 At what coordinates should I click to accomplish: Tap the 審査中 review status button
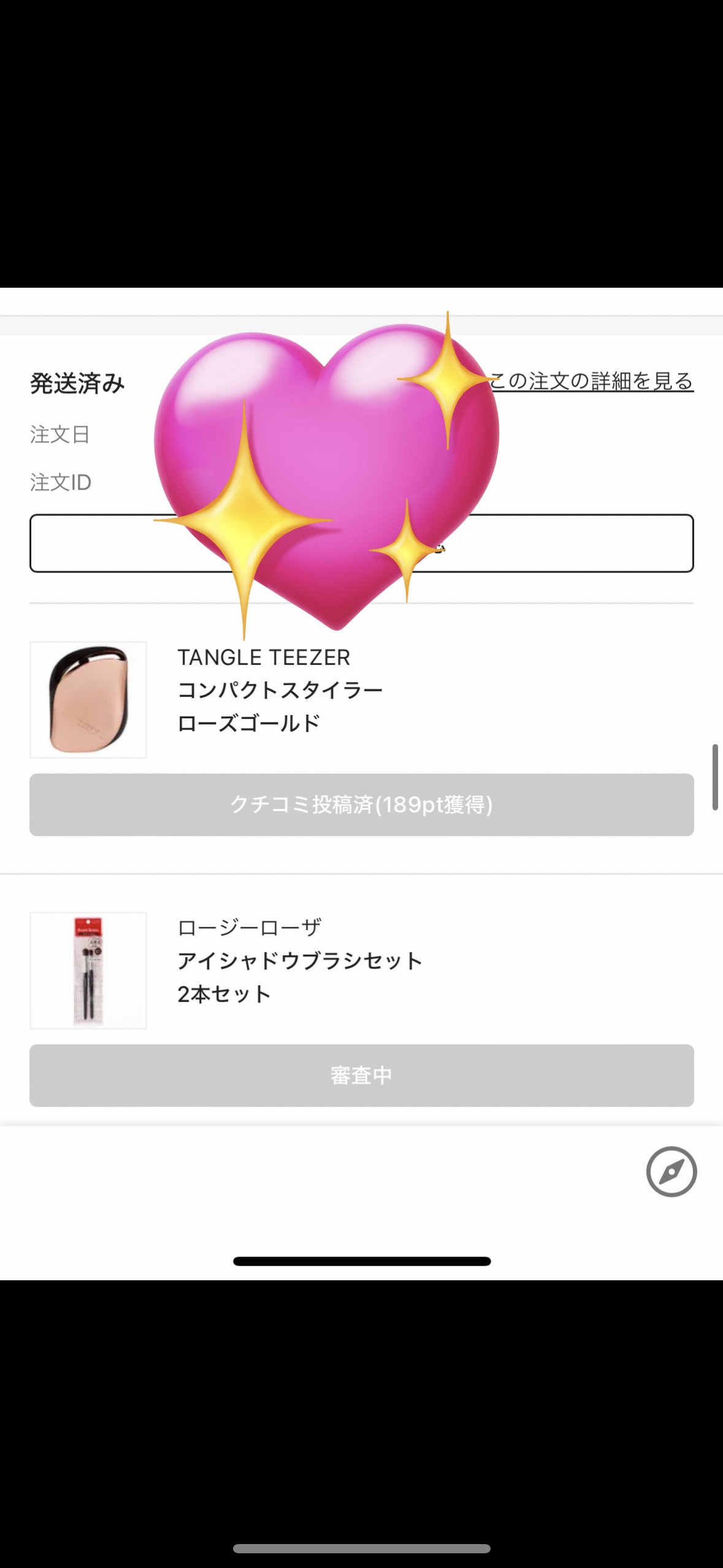click(x=361, y=1075)
